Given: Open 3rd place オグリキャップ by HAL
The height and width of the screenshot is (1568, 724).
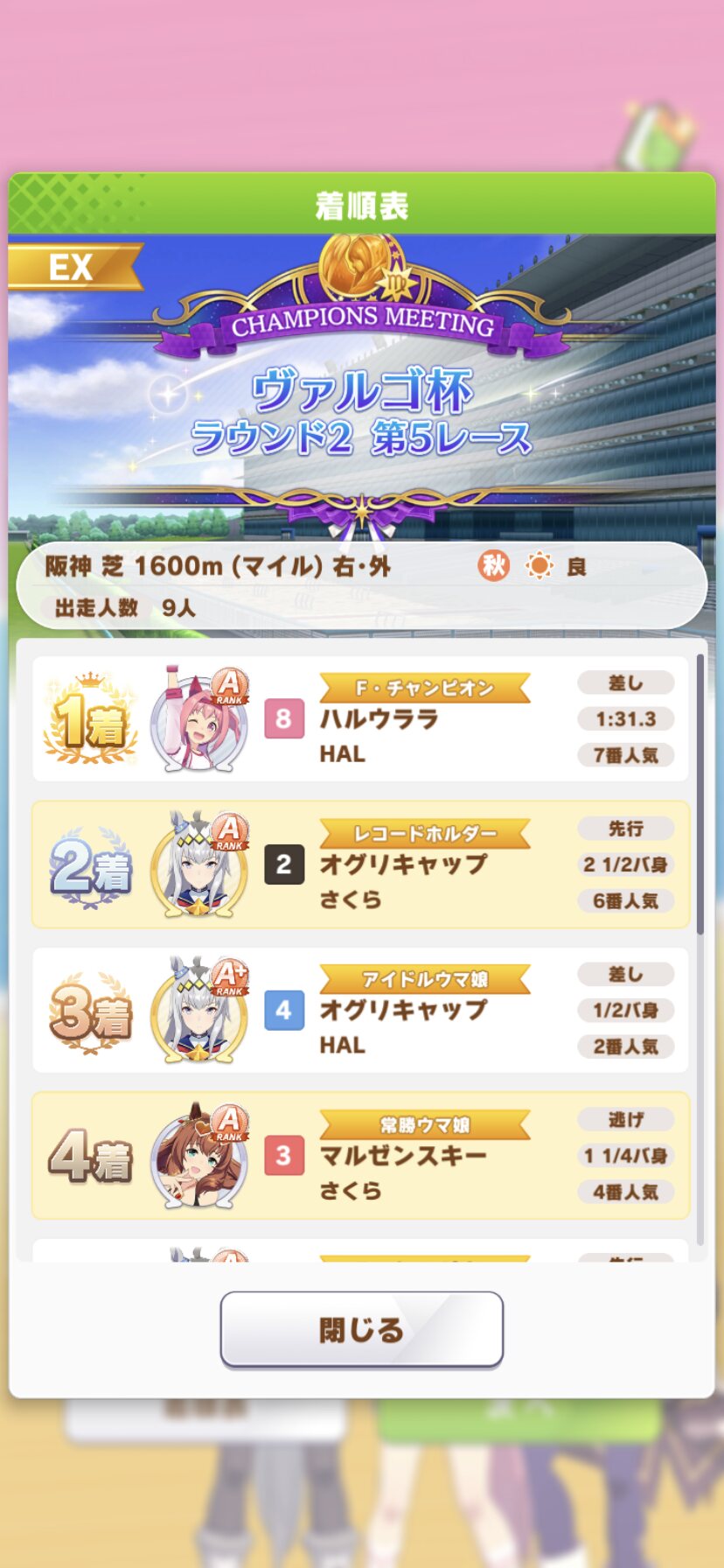Looking at the screenshot, I should pos(360,1010).
